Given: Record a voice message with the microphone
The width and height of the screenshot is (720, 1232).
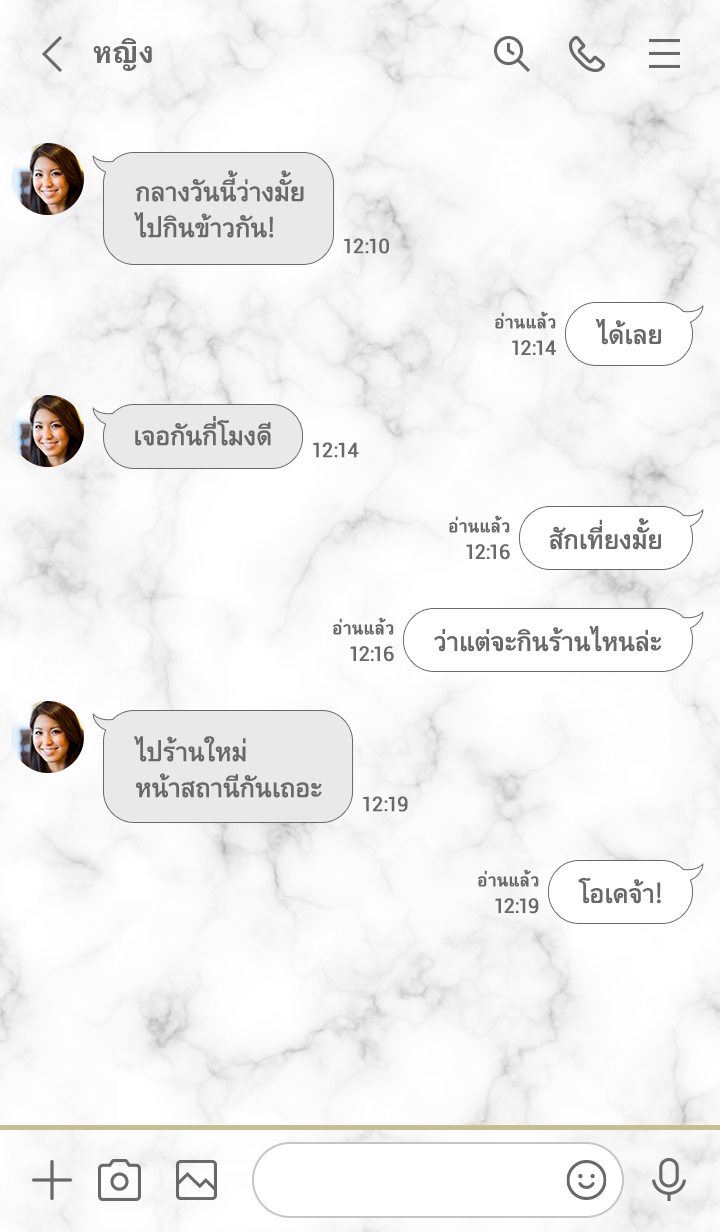Looking at the screenshot, I should tap(668, 1181).
